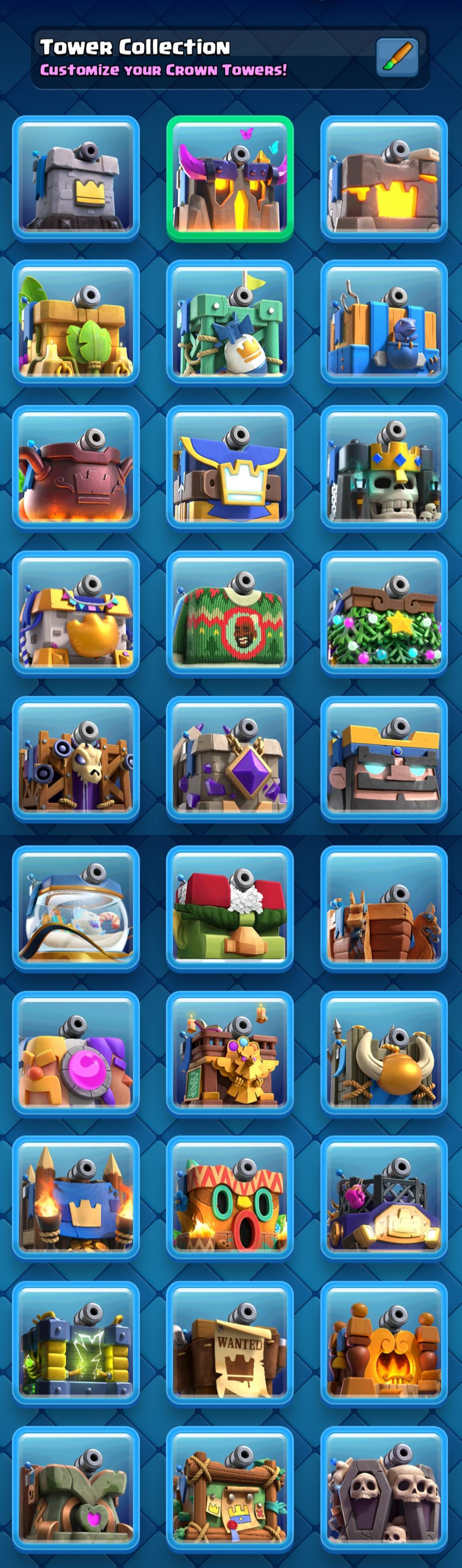This screenshot has width=462, height=1568.
Task: Select the purple gem amulet tower
Action: [x=230, y=760]
